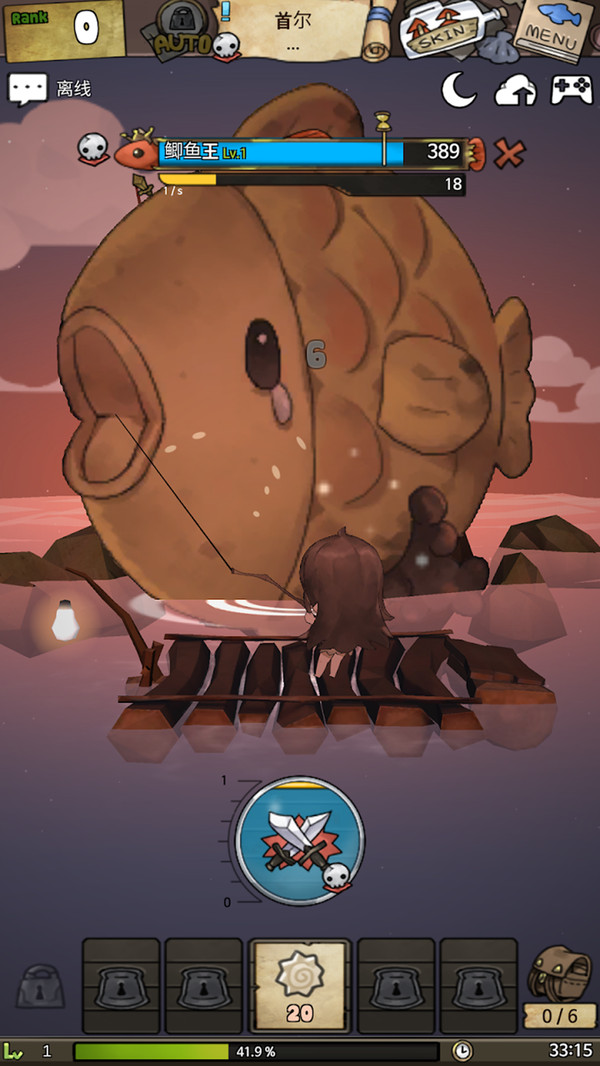Viewport: 600px width, 1066px height.
Task: Tap the padlock next to skill slots
Action: point(40,986)
